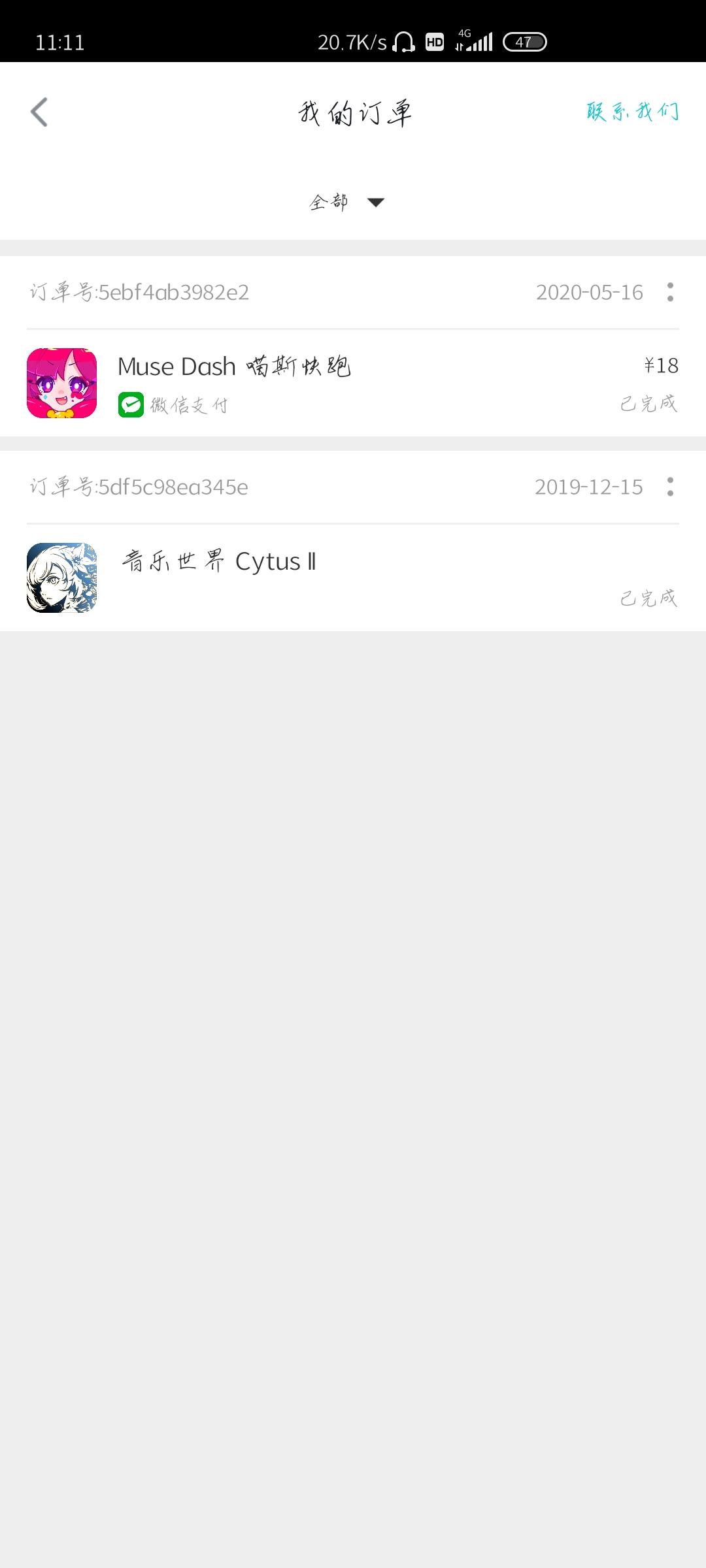Tap the headset icon in the status bar

[403, 41]
